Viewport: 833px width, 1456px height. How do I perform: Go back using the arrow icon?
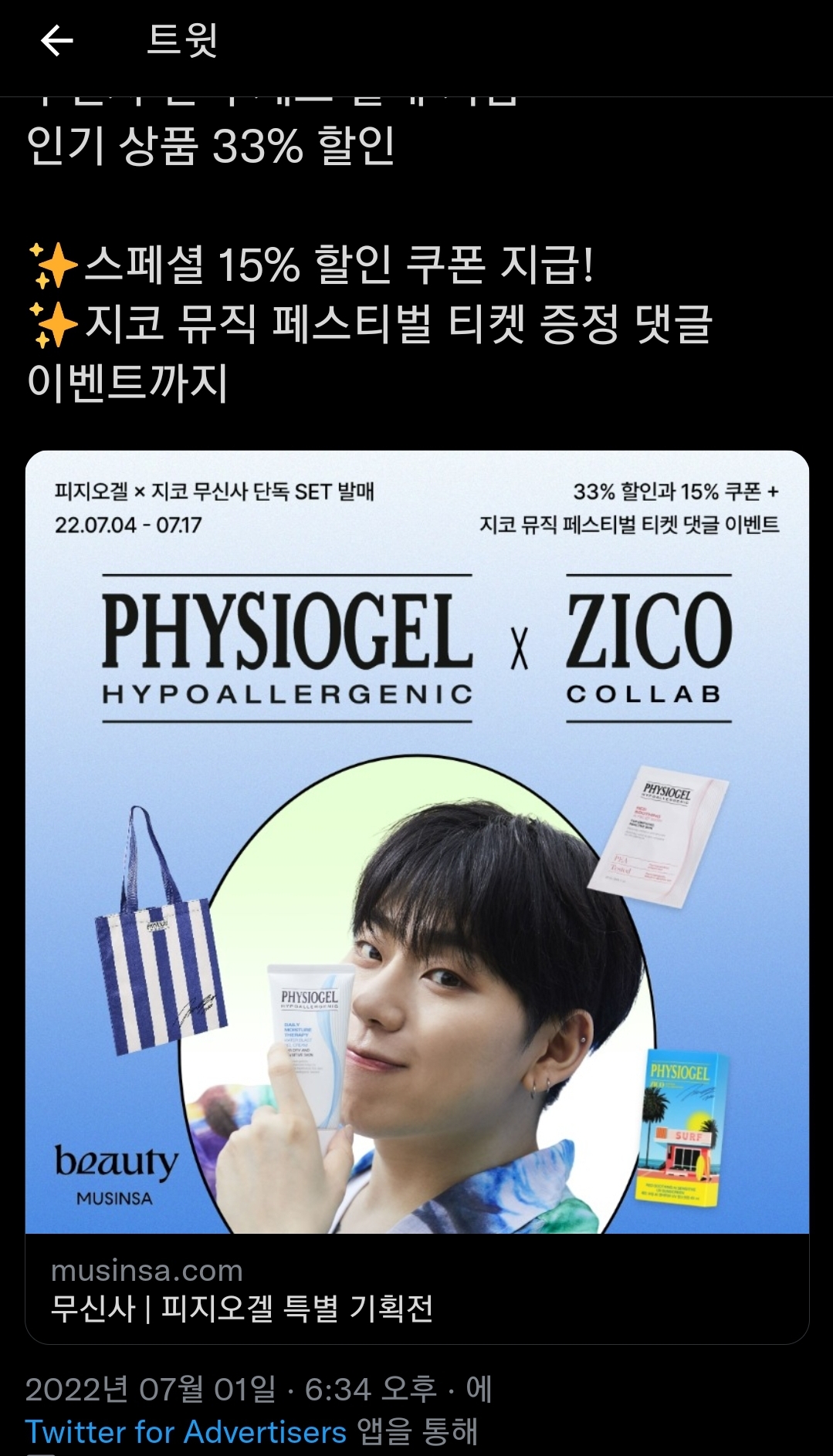pos(56,40)
